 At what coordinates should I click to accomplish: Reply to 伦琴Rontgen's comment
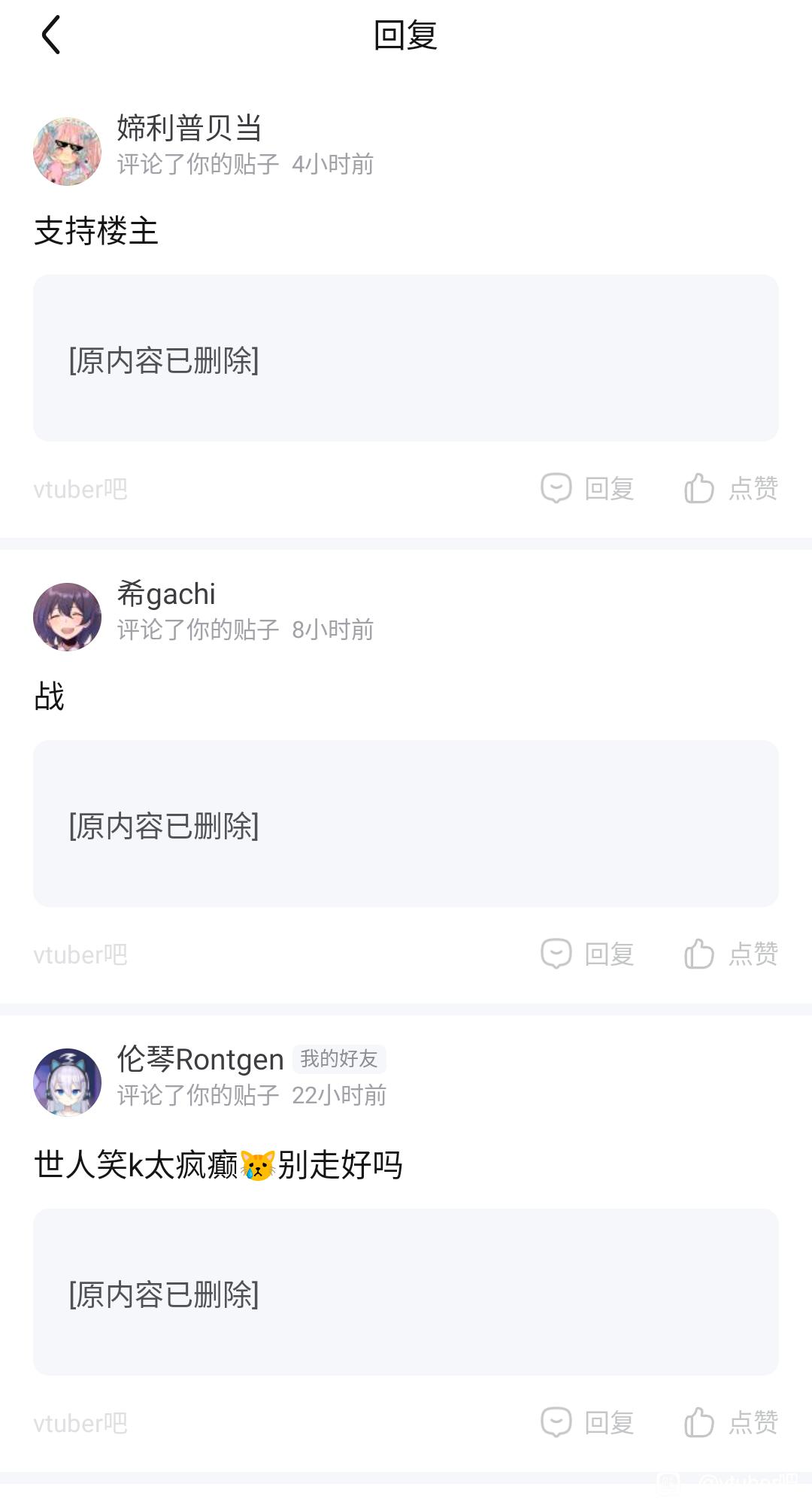coord(588,1422)
